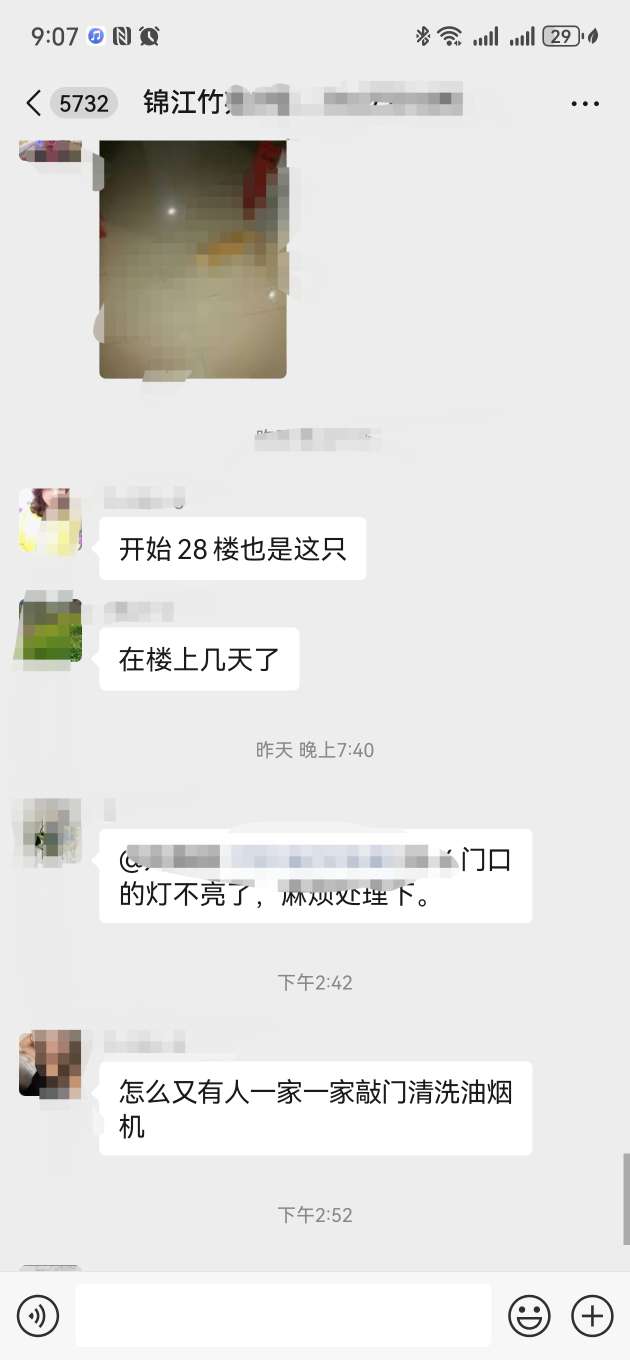This screenshot has height=1360, width=630.
Task: Focus the message text field
Action: 283,1315
